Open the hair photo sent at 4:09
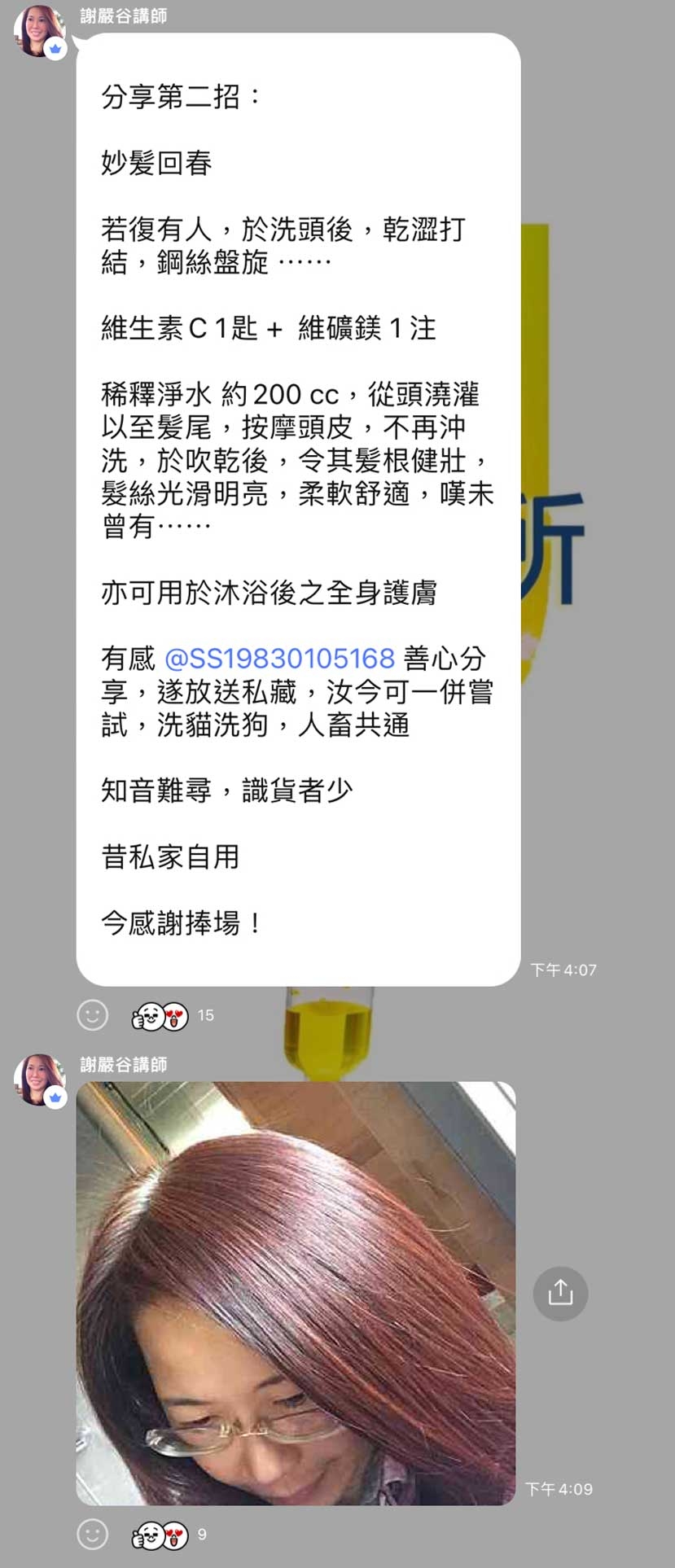Image resolution: width=675 pixels, height=1568 pixels. 296,1293
